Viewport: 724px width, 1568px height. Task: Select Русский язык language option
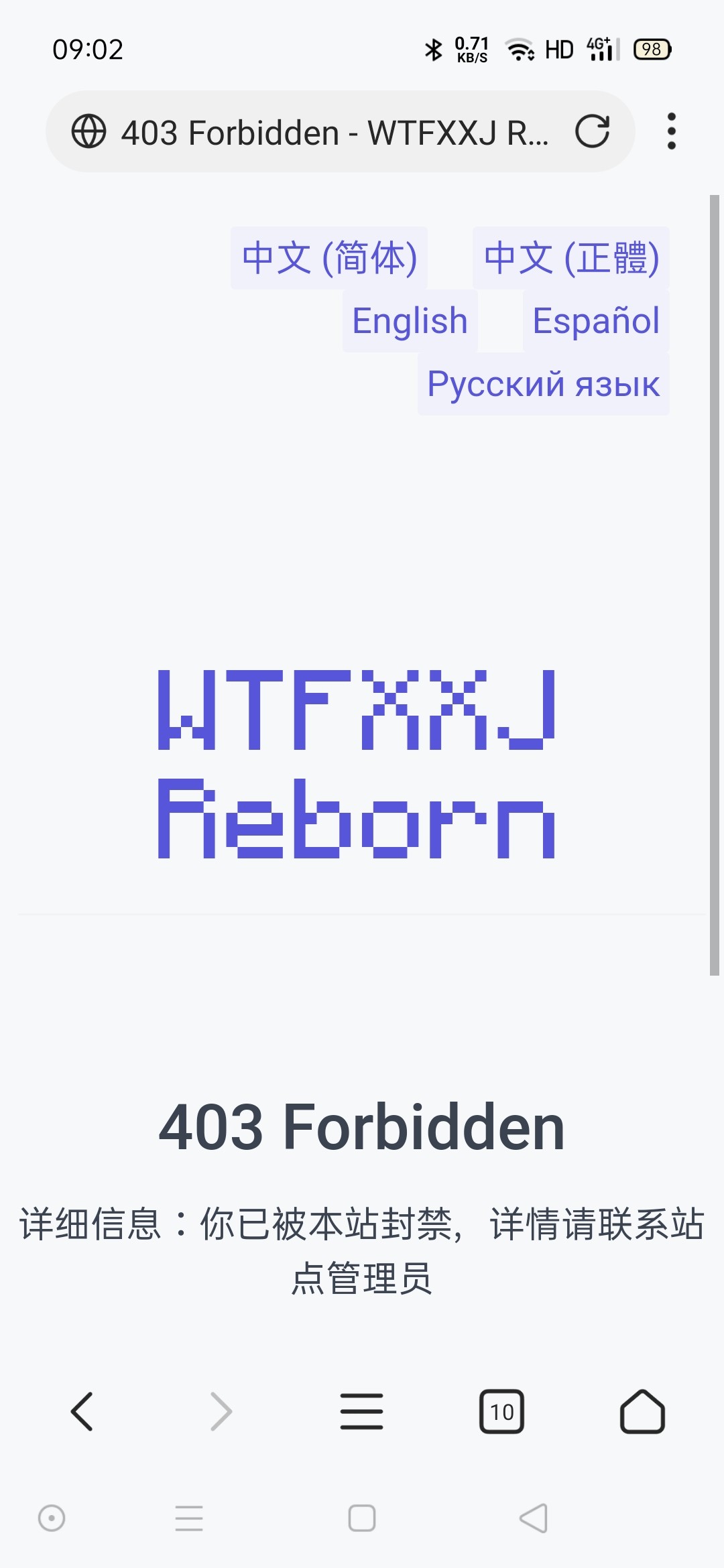(543, 384)
